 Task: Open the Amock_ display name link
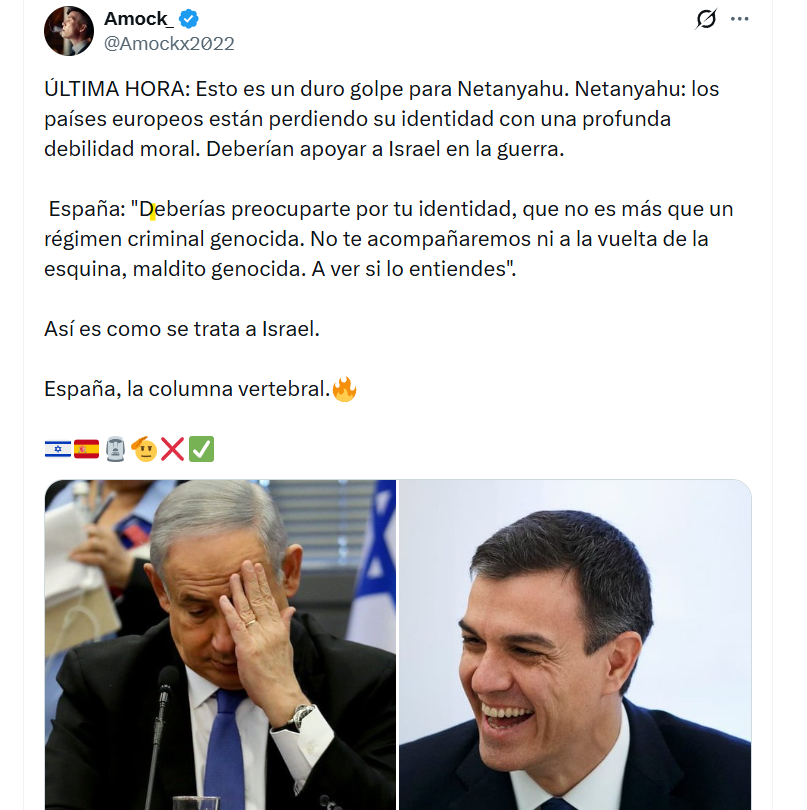tap(137, 19)
